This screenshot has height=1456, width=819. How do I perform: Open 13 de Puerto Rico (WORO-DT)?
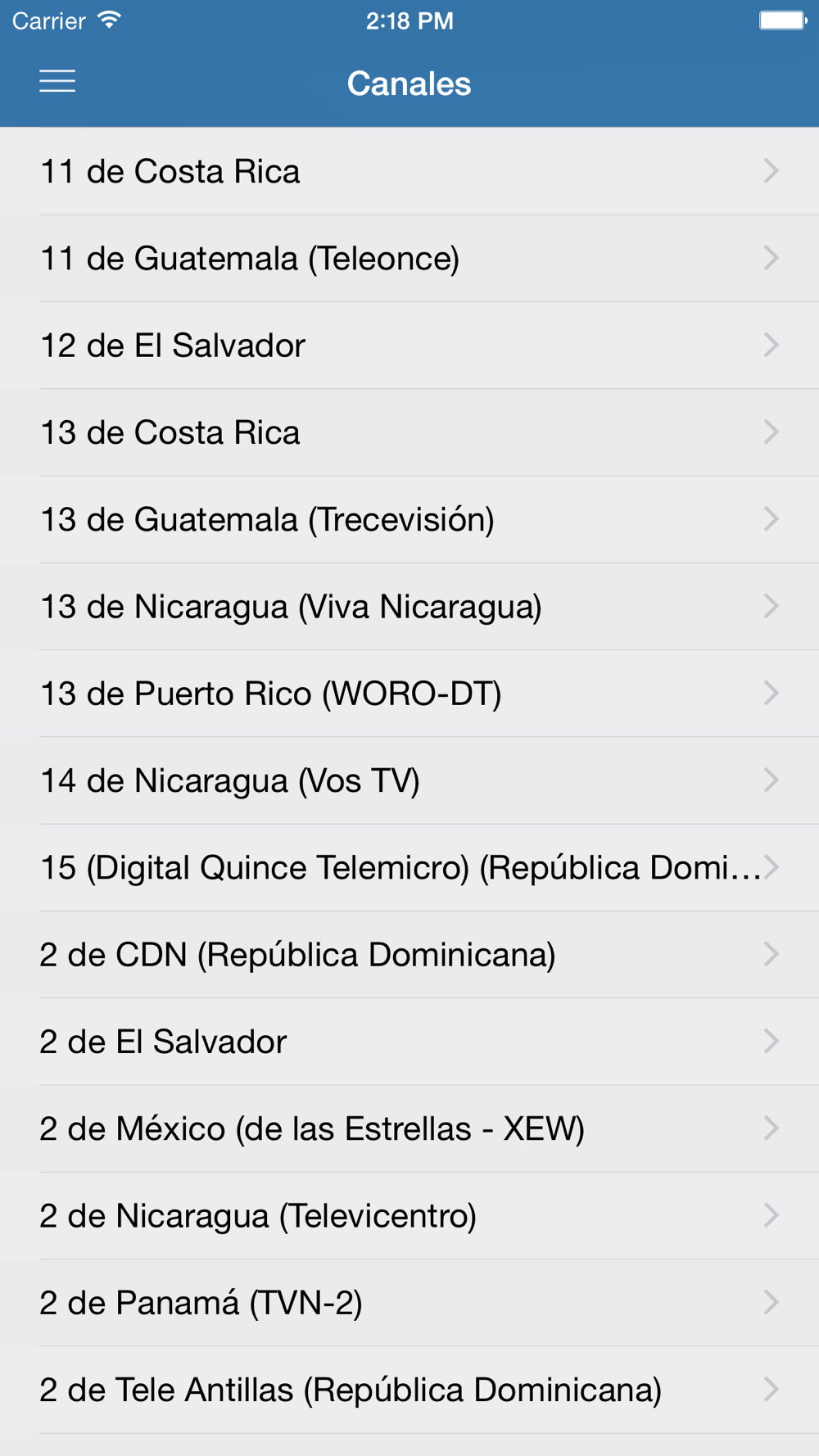coord(409,694)
